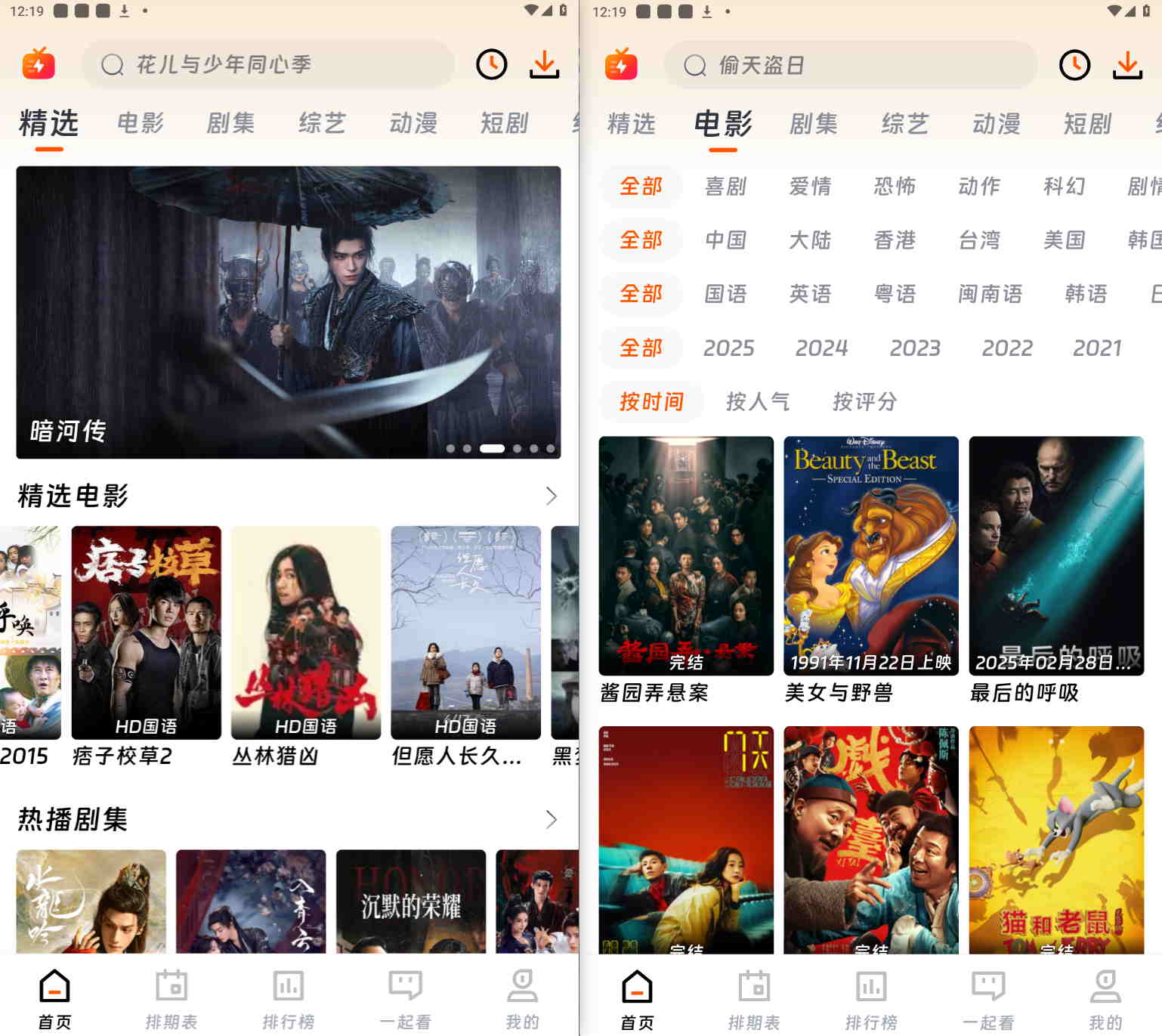Open the search box showing 花儿与少年同心季

(268, 65)
